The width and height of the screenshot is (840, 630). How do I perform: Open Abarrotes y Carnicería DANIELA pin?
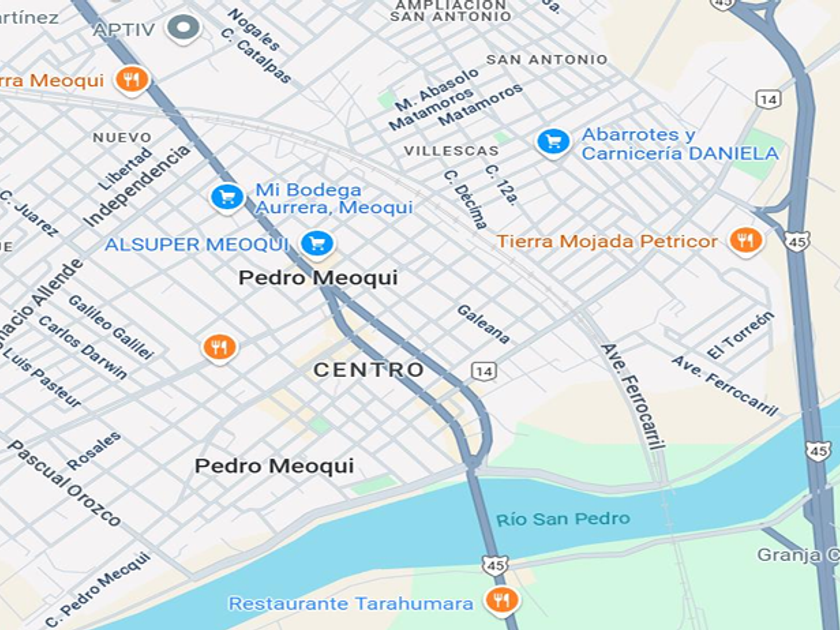click(x=553, y=142)
